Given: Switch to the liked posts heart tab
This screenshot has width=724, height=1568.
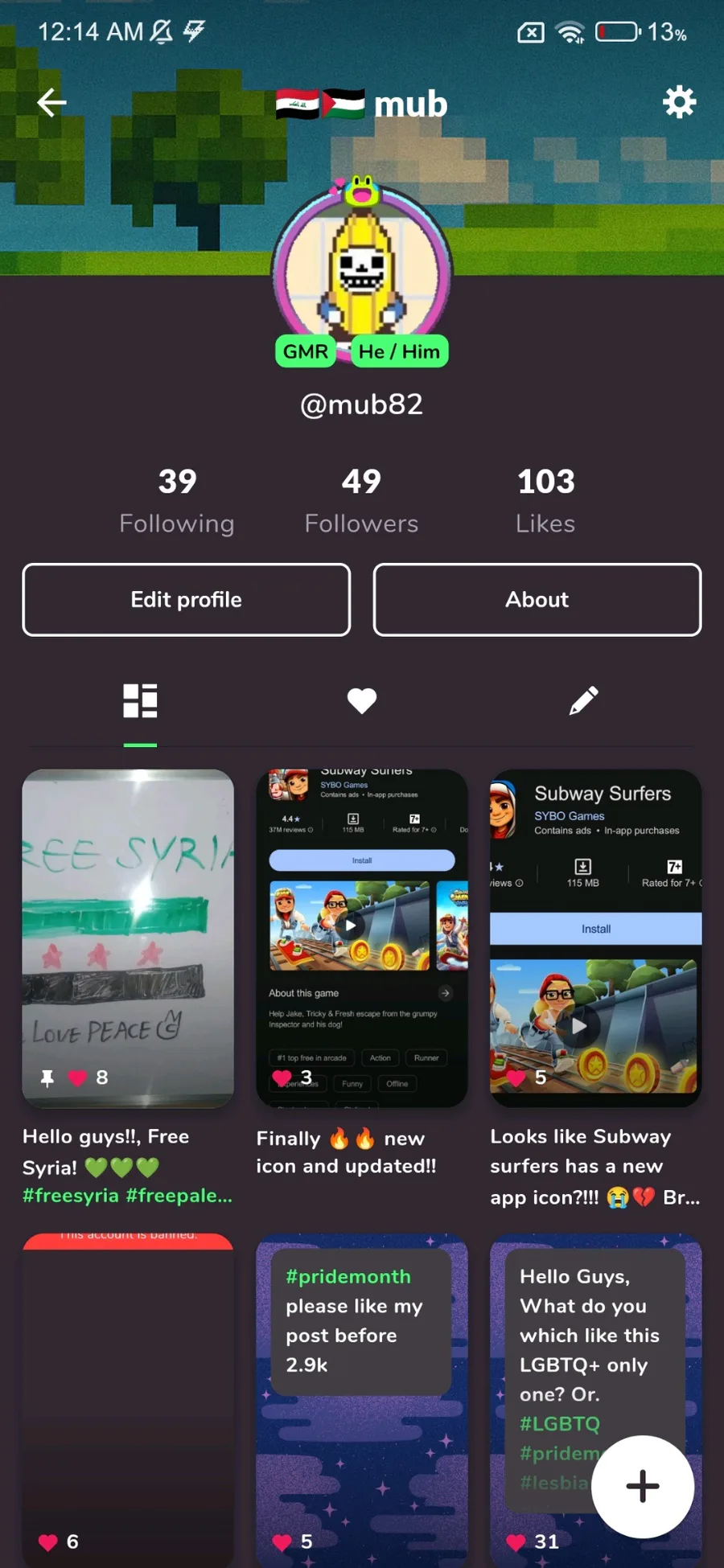Looking at the screenshot, I should pos(362,701).
